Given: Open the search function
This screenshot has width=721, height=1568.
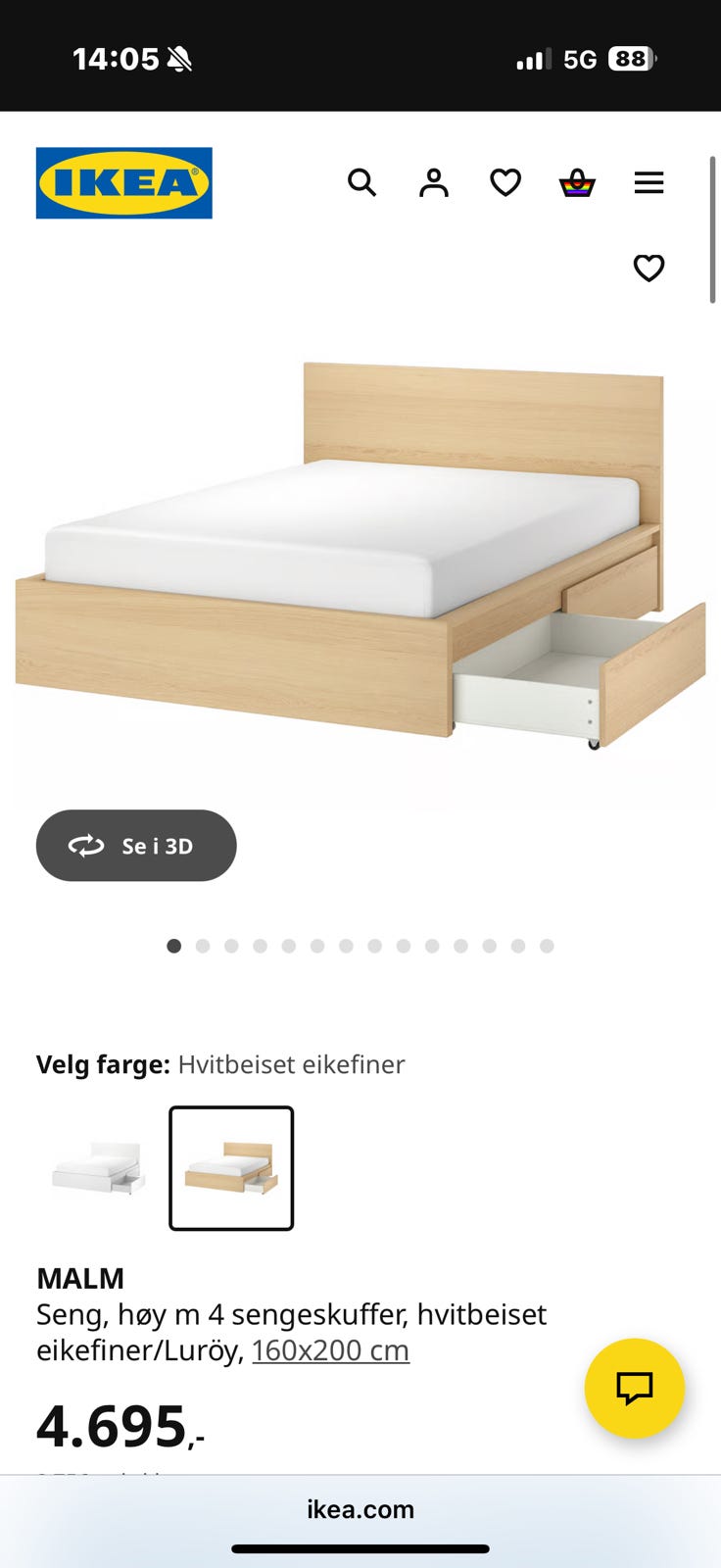Looking at the screenshot, I should (362, 182).
